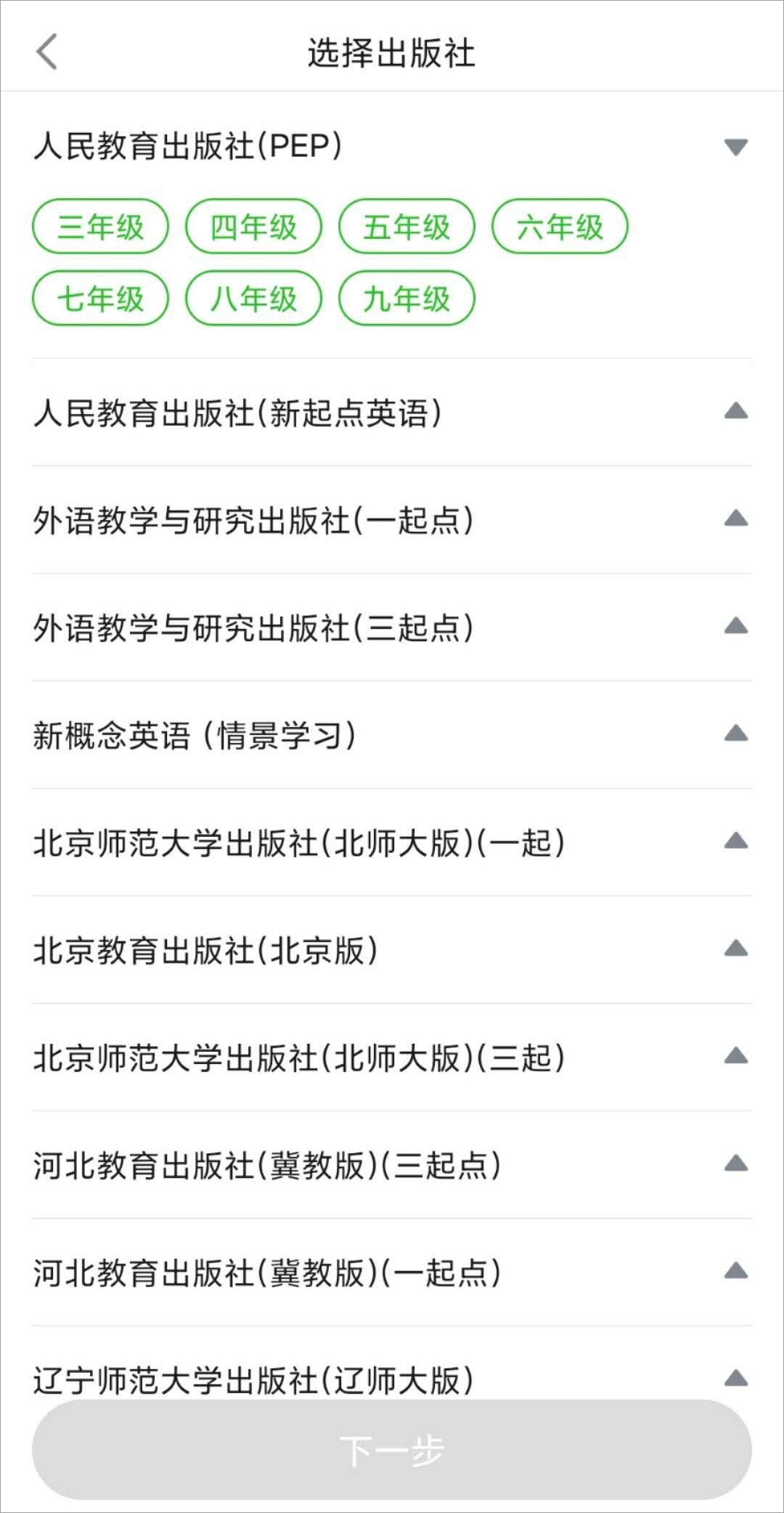Collapse the 人民教育出版社(PEP) section
784x1513 pixels.
[735, 147]
